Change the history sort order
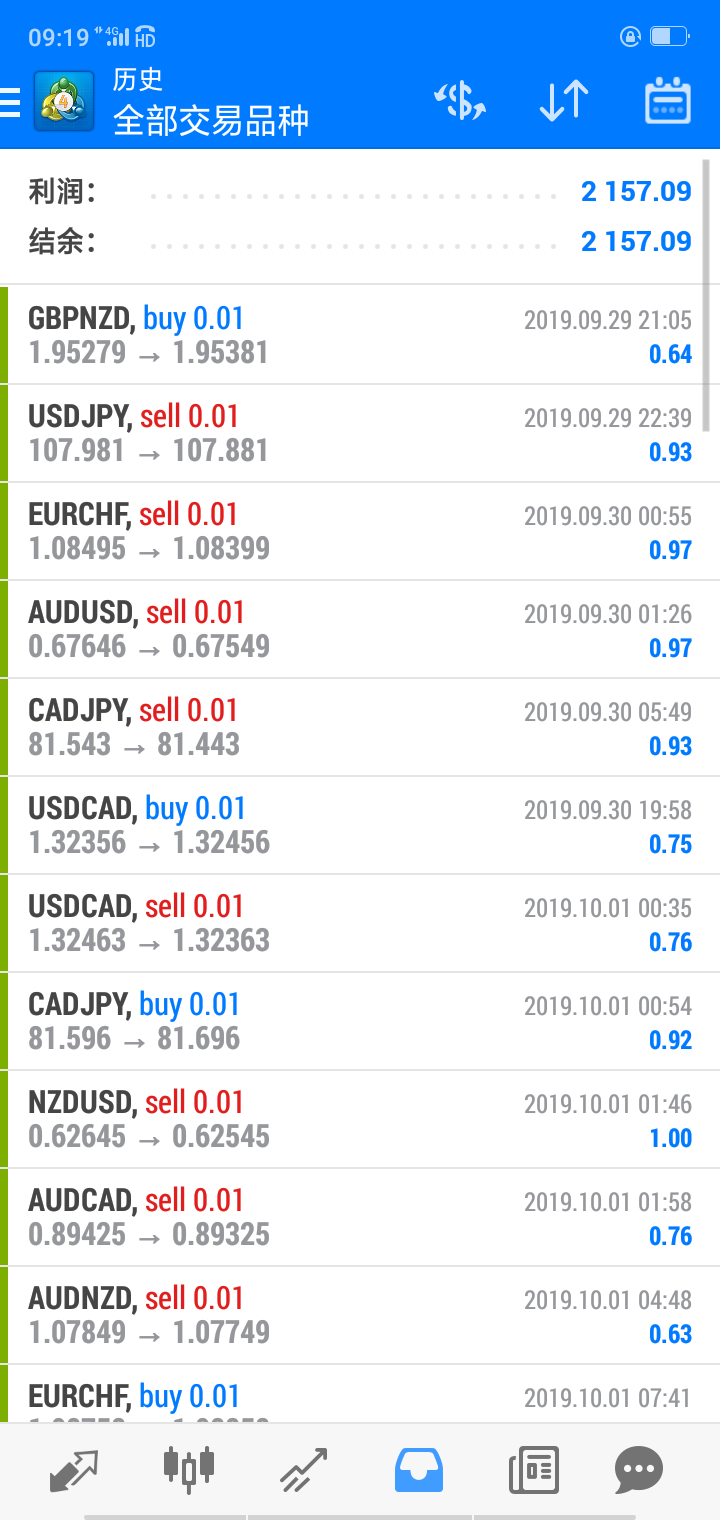This screenshot has width=720, height=1520. pyautogui.click(x=564, y=101)
